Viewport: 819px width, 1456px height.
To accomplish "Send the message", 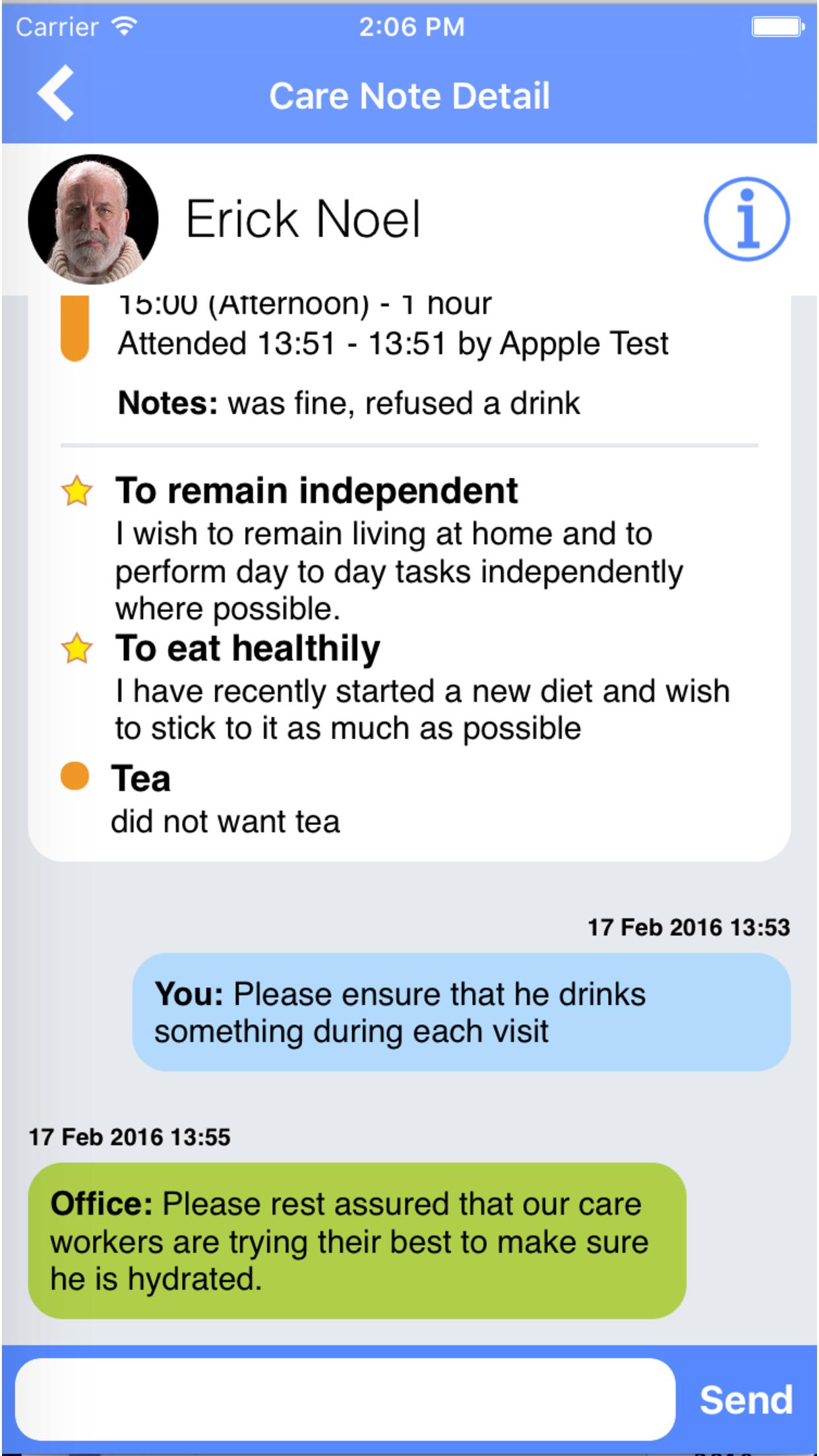I will [746, 1399].
